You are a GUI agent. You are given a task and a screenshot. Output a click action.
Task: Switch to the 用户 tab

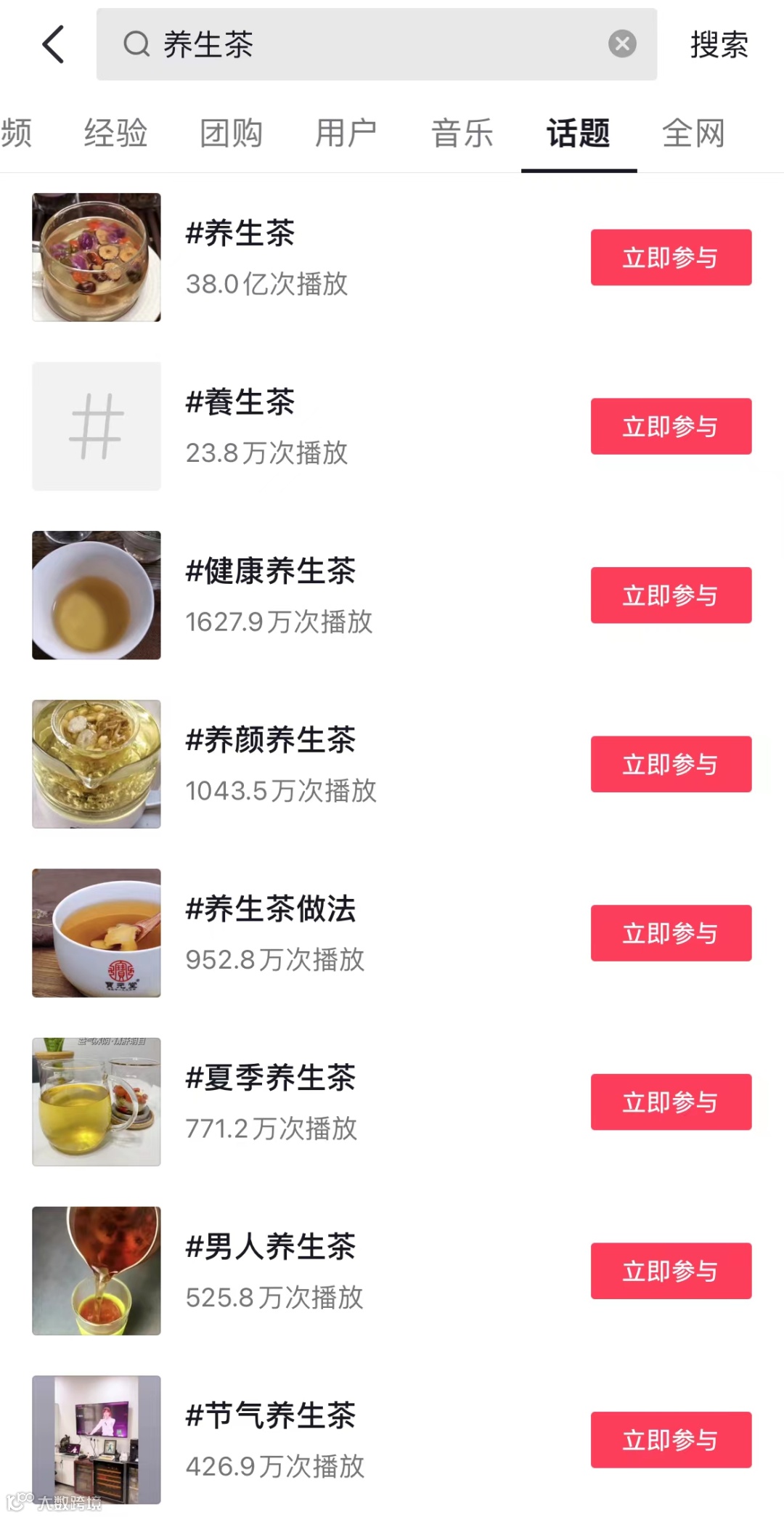[346, 134]
